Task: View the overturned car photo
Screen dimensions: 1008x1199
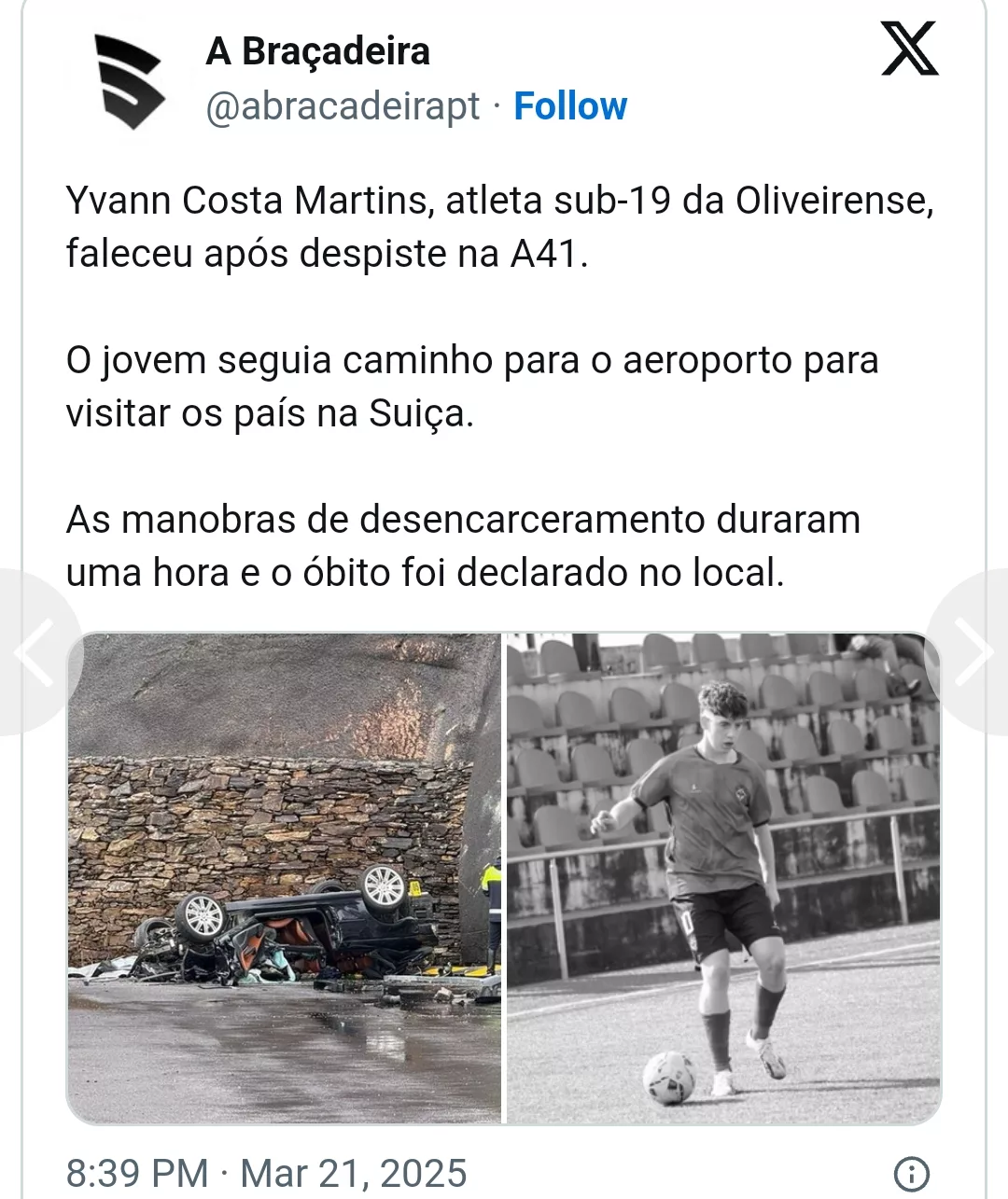Action: tap(285, 877)
